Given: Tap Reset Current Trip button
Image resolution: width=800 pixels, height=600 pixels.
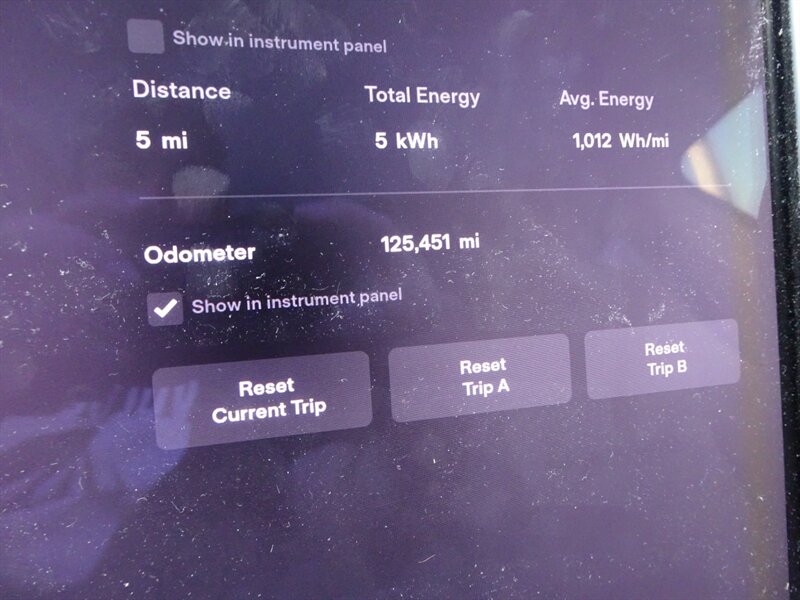Looking at the screenshot, I should (263, 399).
